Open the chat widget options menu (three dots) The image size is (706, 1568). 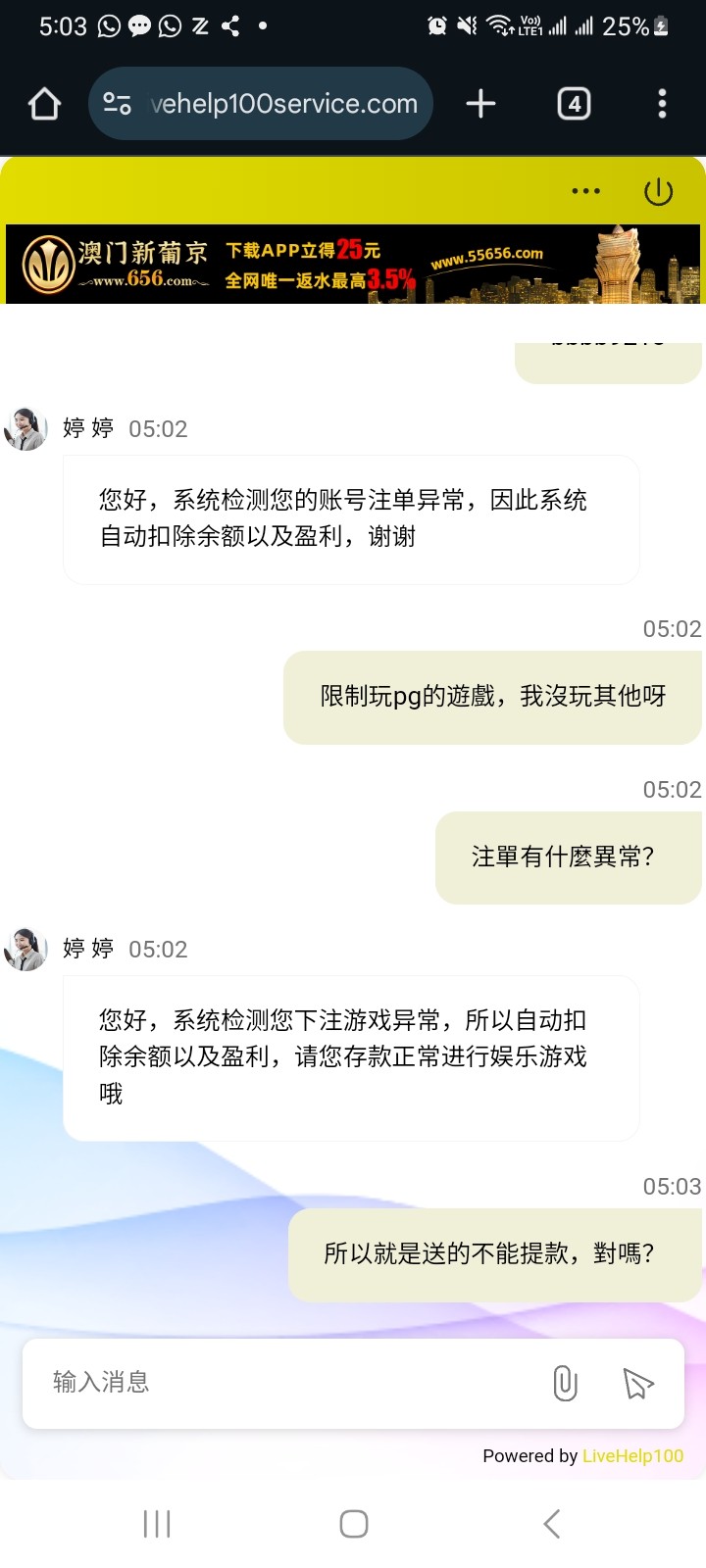tap(585, 192)
